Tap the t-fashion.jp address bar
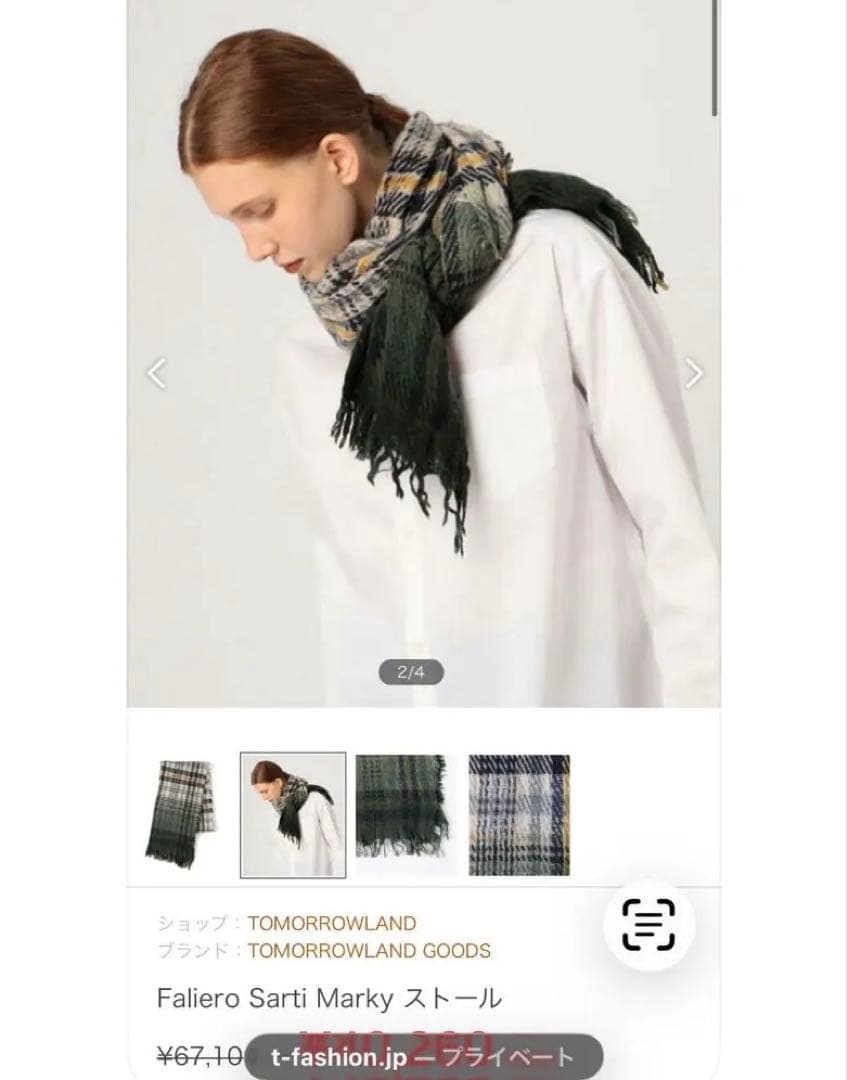Viewport: 847px width, 1080px height. (x=423, y=1057)
